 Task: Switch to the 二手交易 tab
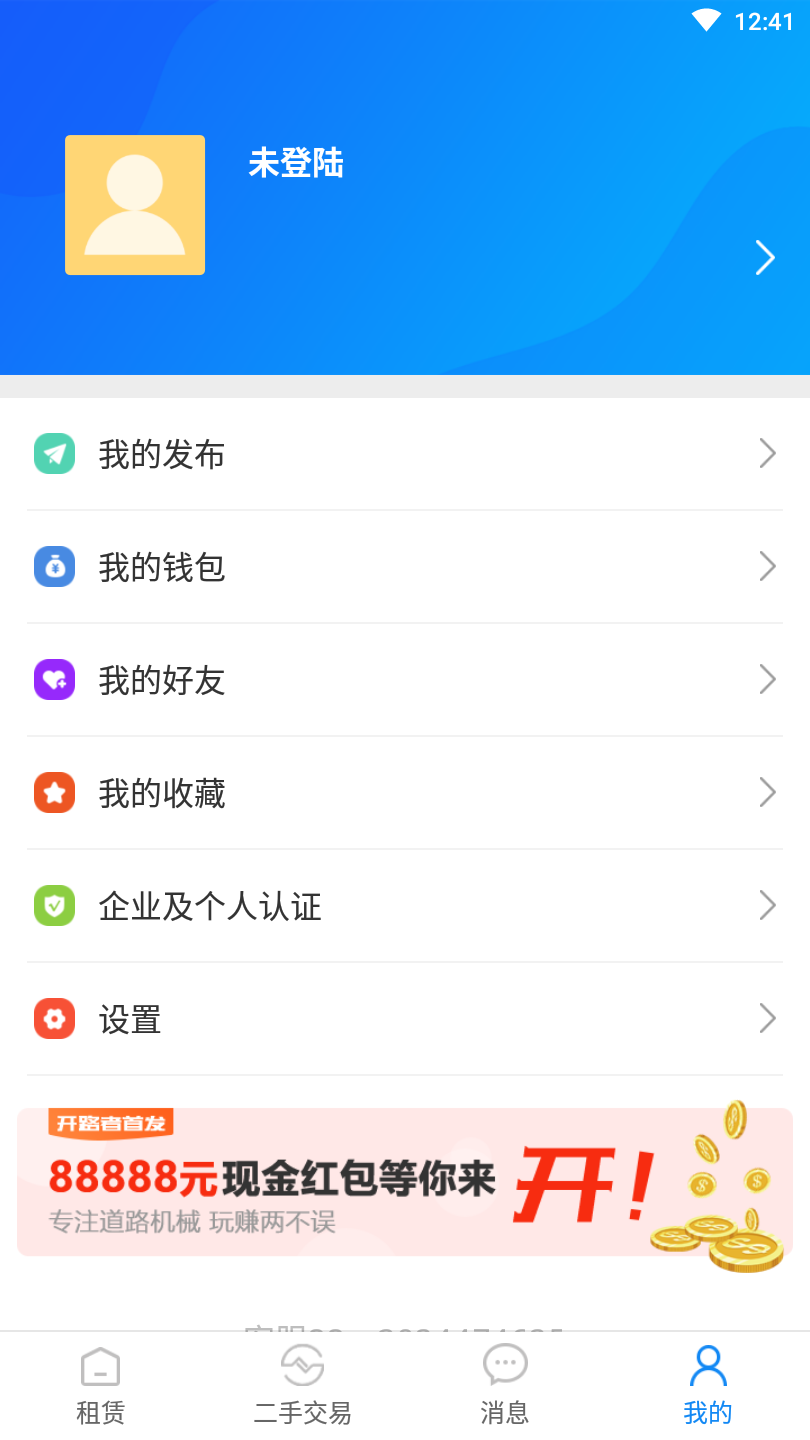click(303, 1386)
